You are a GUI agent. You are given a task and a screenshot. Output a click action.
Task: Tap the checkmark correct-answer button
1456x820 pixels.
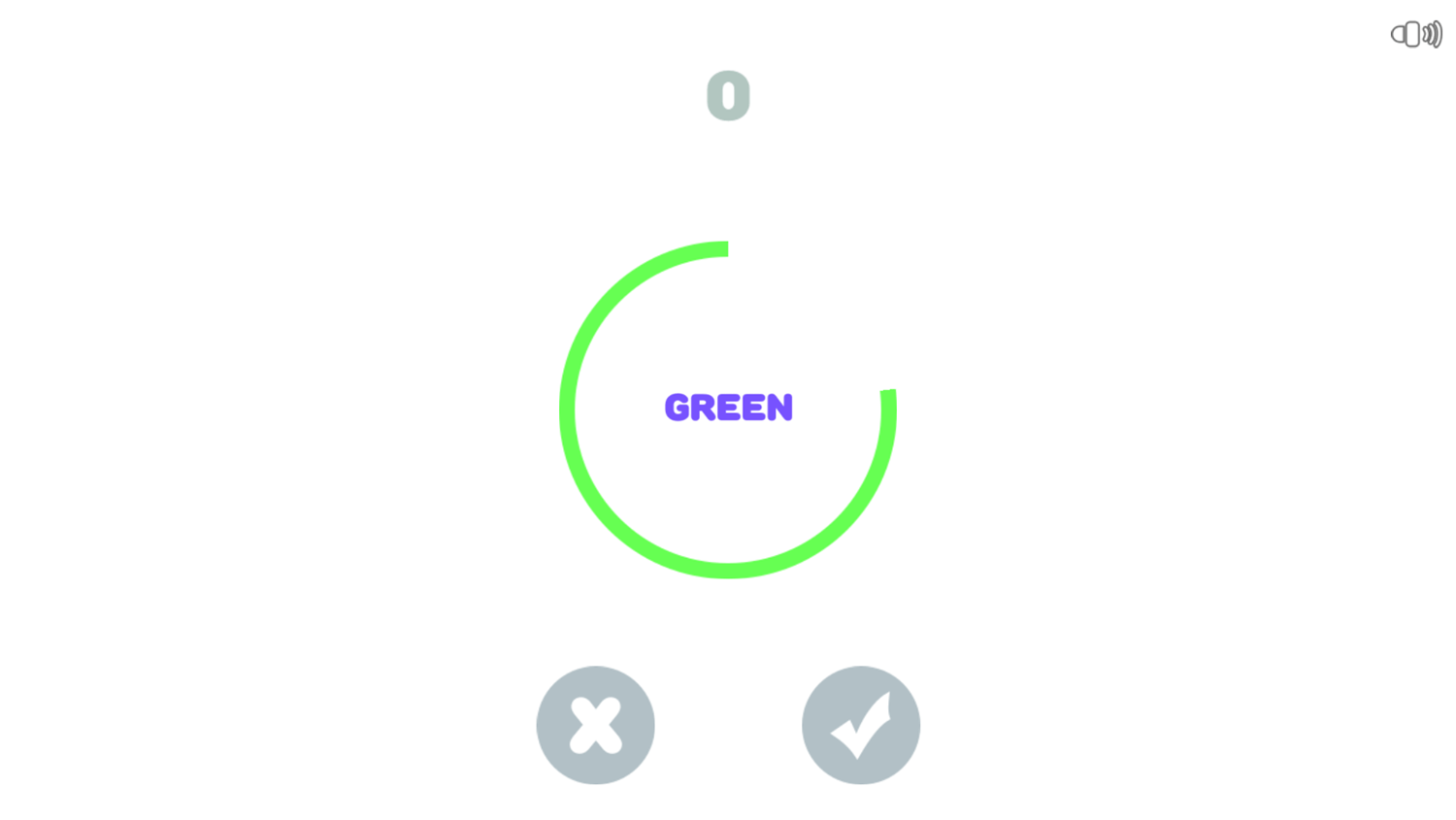(x=861, y=725)
